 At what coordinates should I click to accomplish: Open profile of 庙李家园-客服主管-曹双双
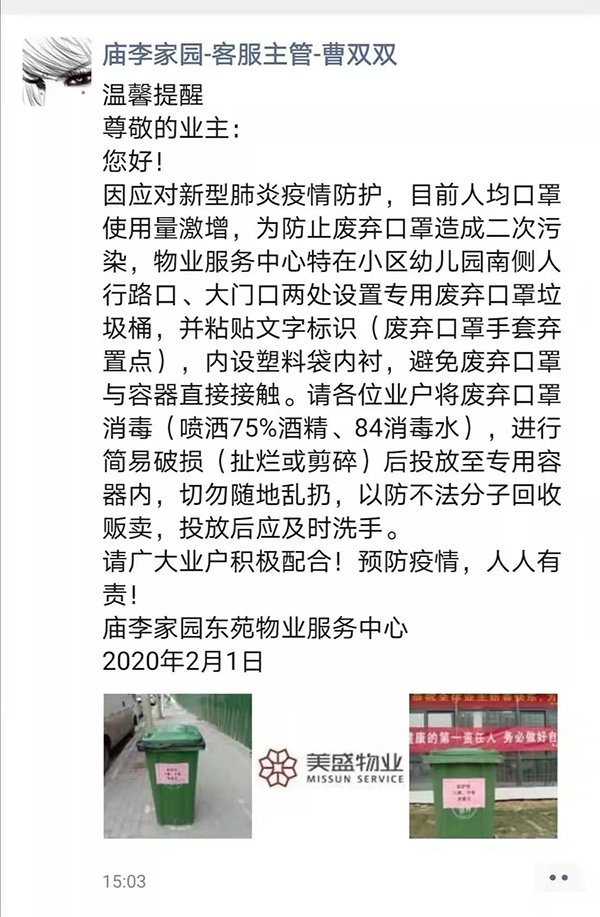(x=250, y=54)
